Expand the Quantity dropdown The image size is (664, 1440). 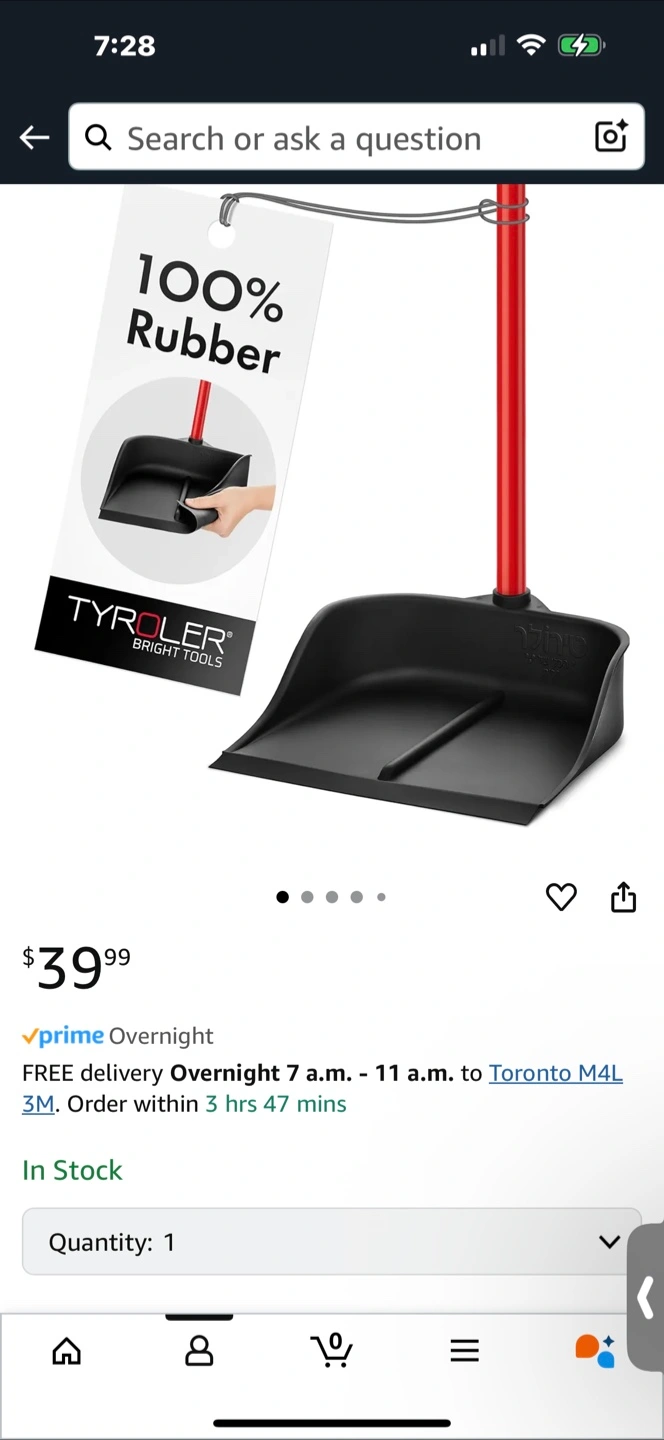(x=332, y=1242)
